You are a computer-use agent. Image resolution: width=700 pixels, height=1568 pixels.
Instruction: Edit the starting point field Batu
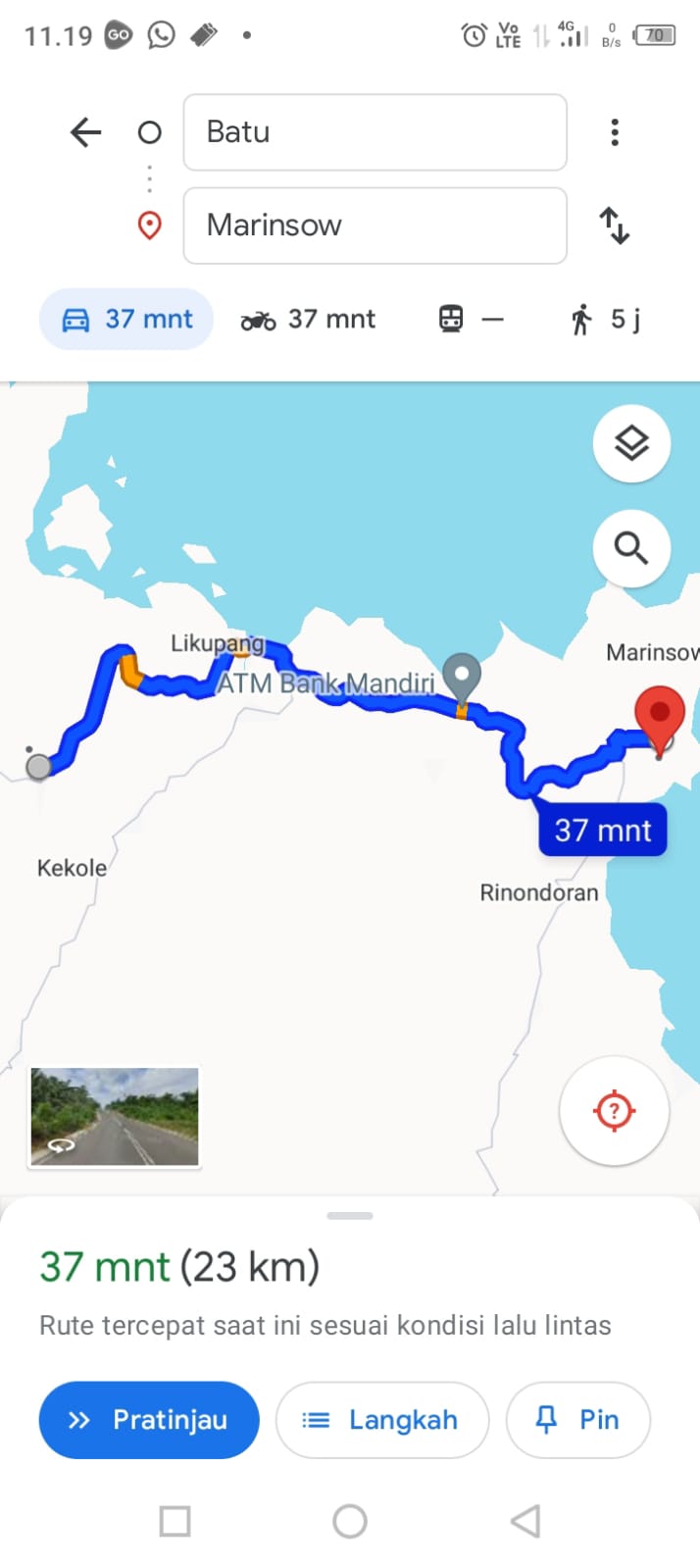[x=375, y=132]
